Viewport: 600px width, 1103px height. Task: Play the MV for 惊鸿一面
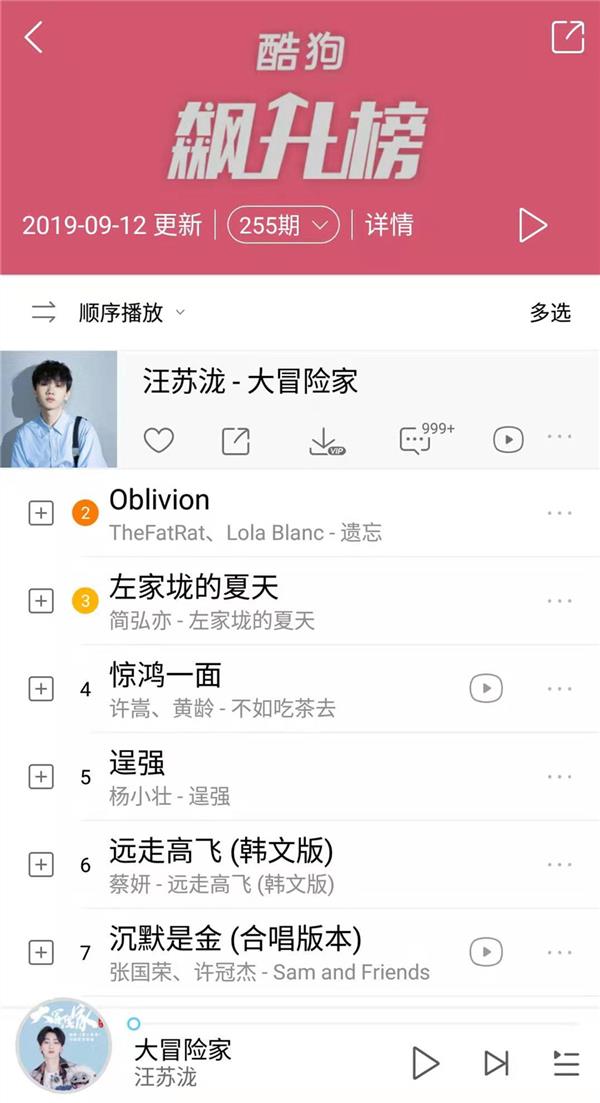tap(486, 688)
